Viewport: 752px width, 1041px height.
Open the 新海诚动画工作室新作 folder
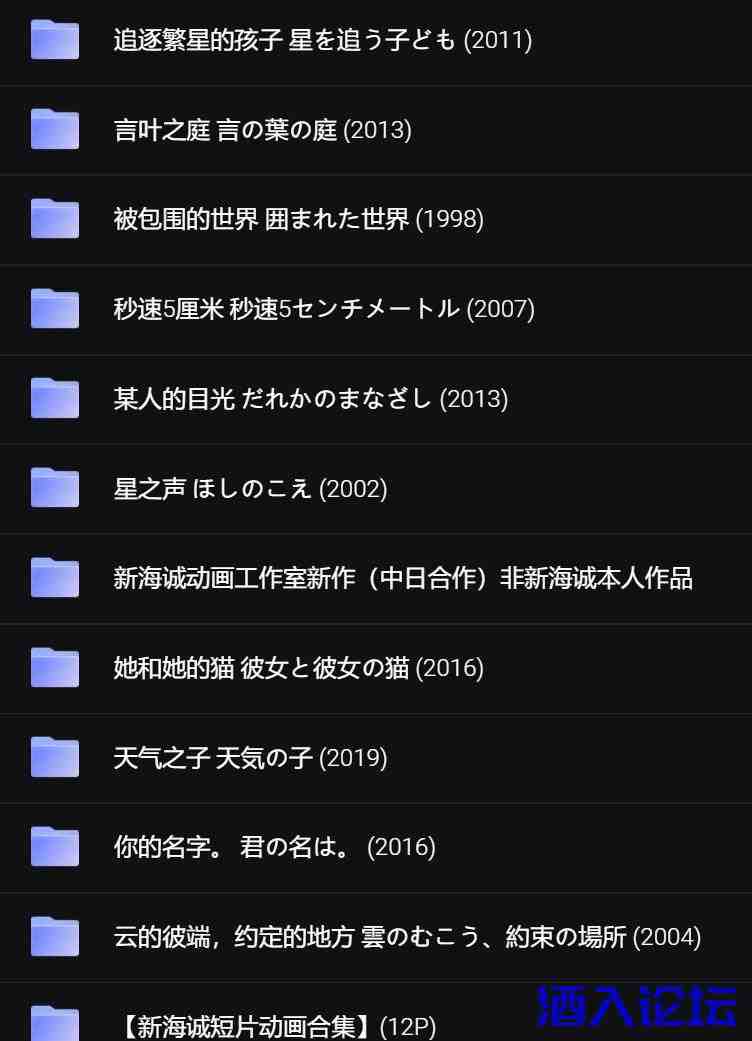pos(402,578)
